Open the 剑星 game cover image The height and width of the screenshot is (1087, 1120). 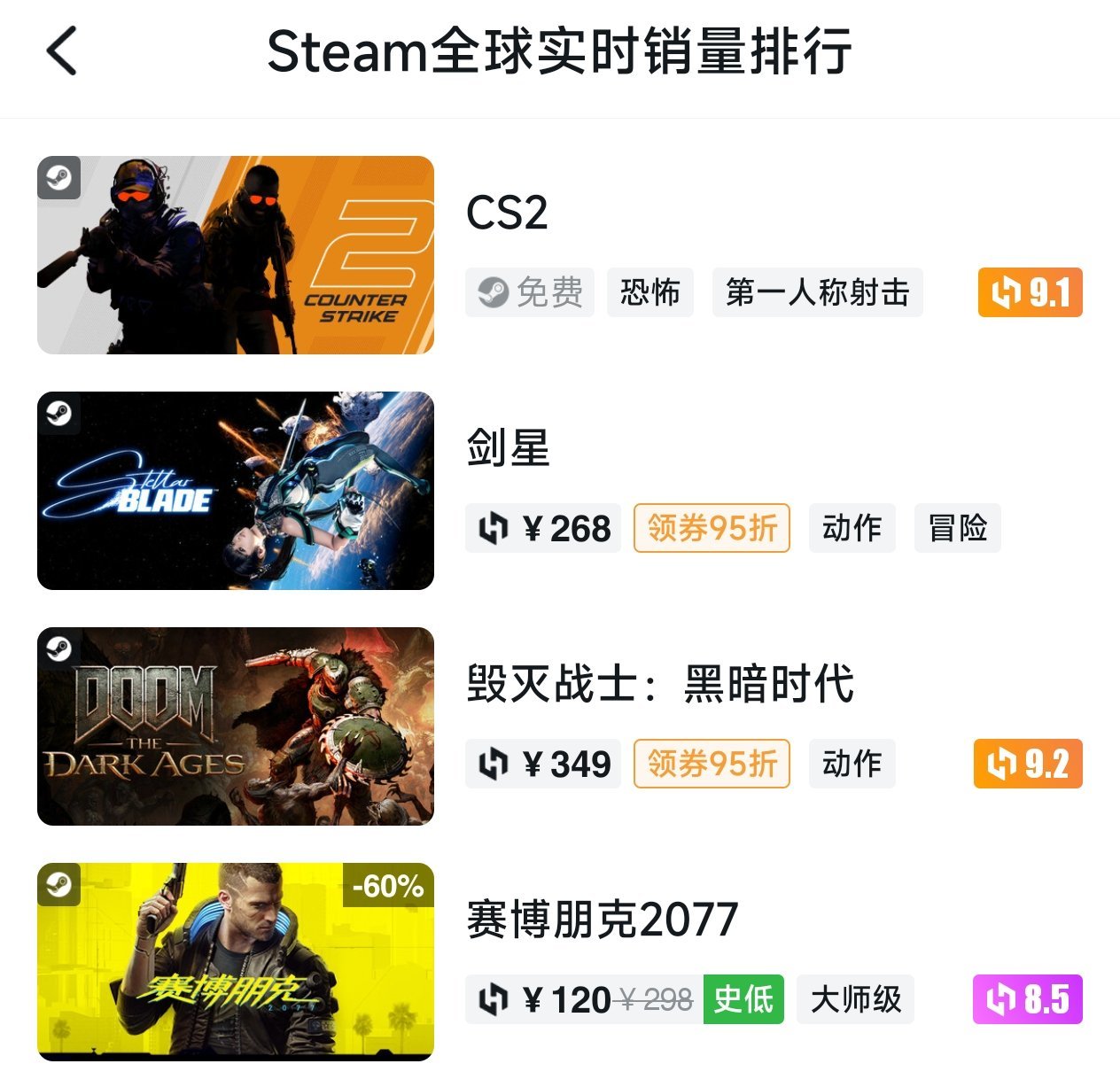coord(236,491)
